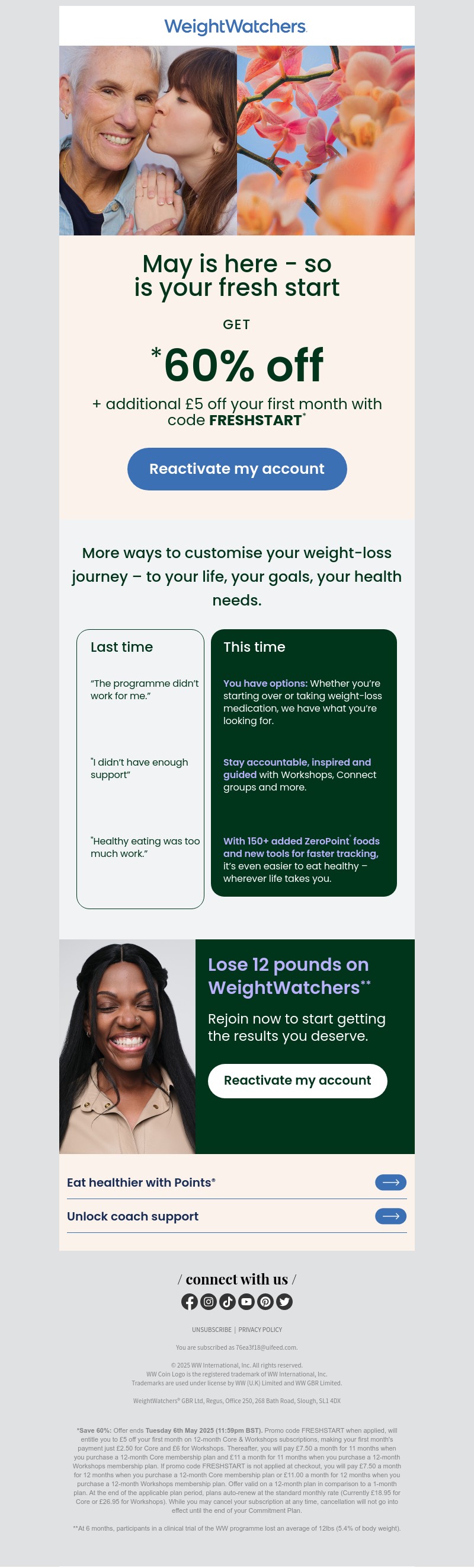474x1568 pixels.
Task: View the Privacy Policy link
Action: click(x=260, y=1330)
